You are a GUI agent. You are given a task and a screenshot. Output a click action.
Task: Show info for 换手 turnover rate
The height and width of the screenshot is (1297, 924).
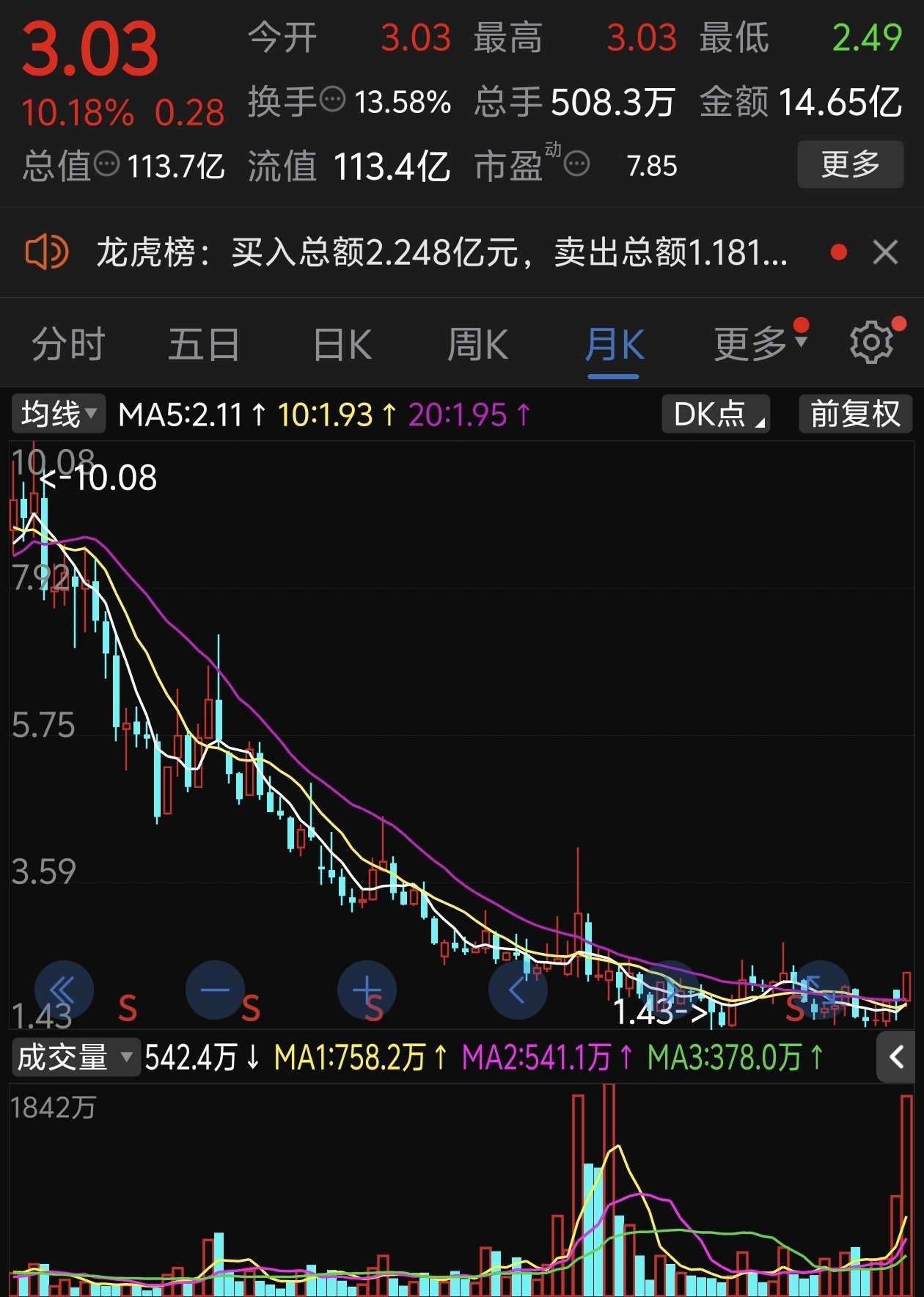point(333,99)
